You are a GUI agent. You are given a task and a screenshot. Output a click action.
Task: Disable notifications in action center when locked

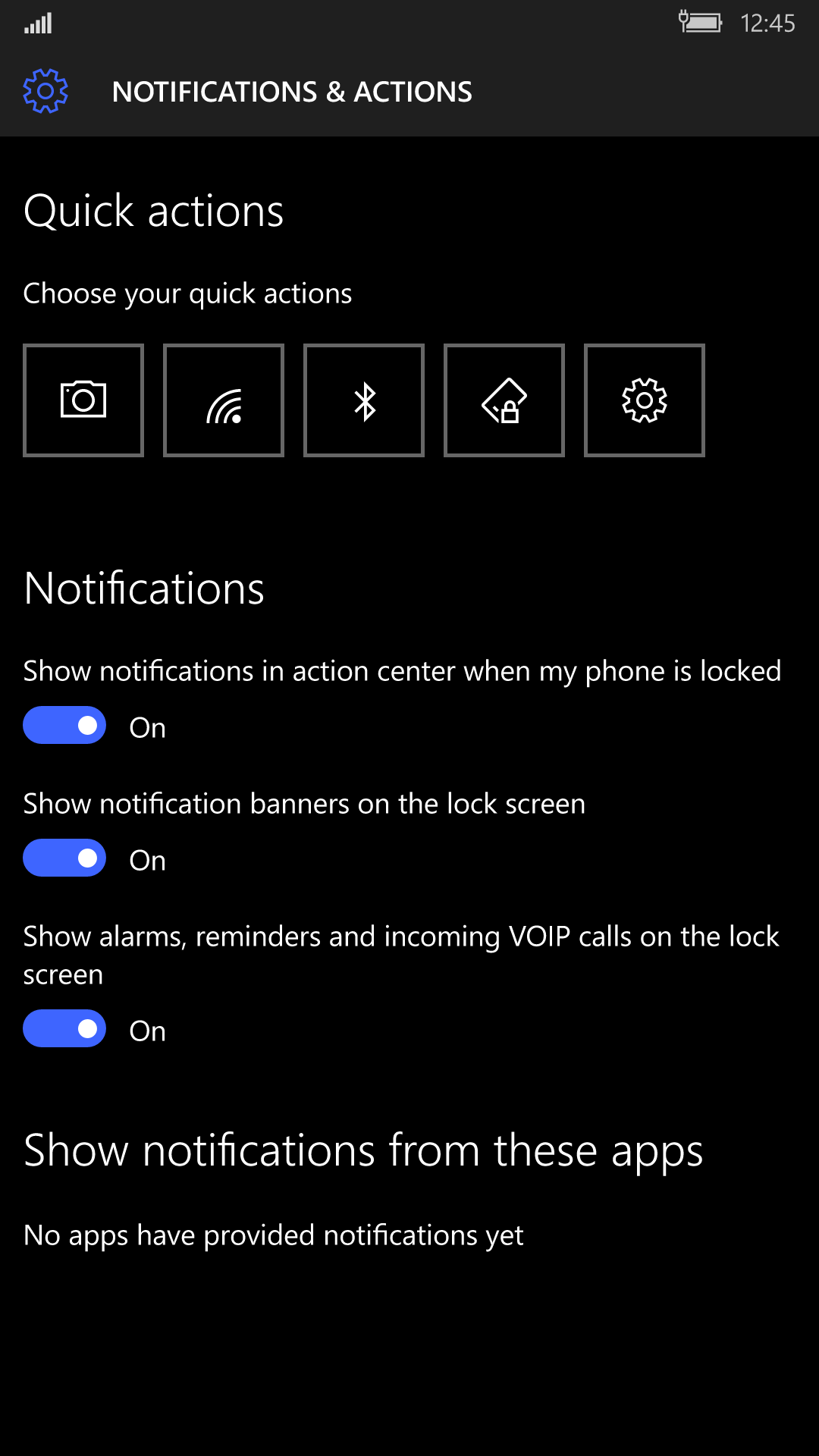pos(64,726)
